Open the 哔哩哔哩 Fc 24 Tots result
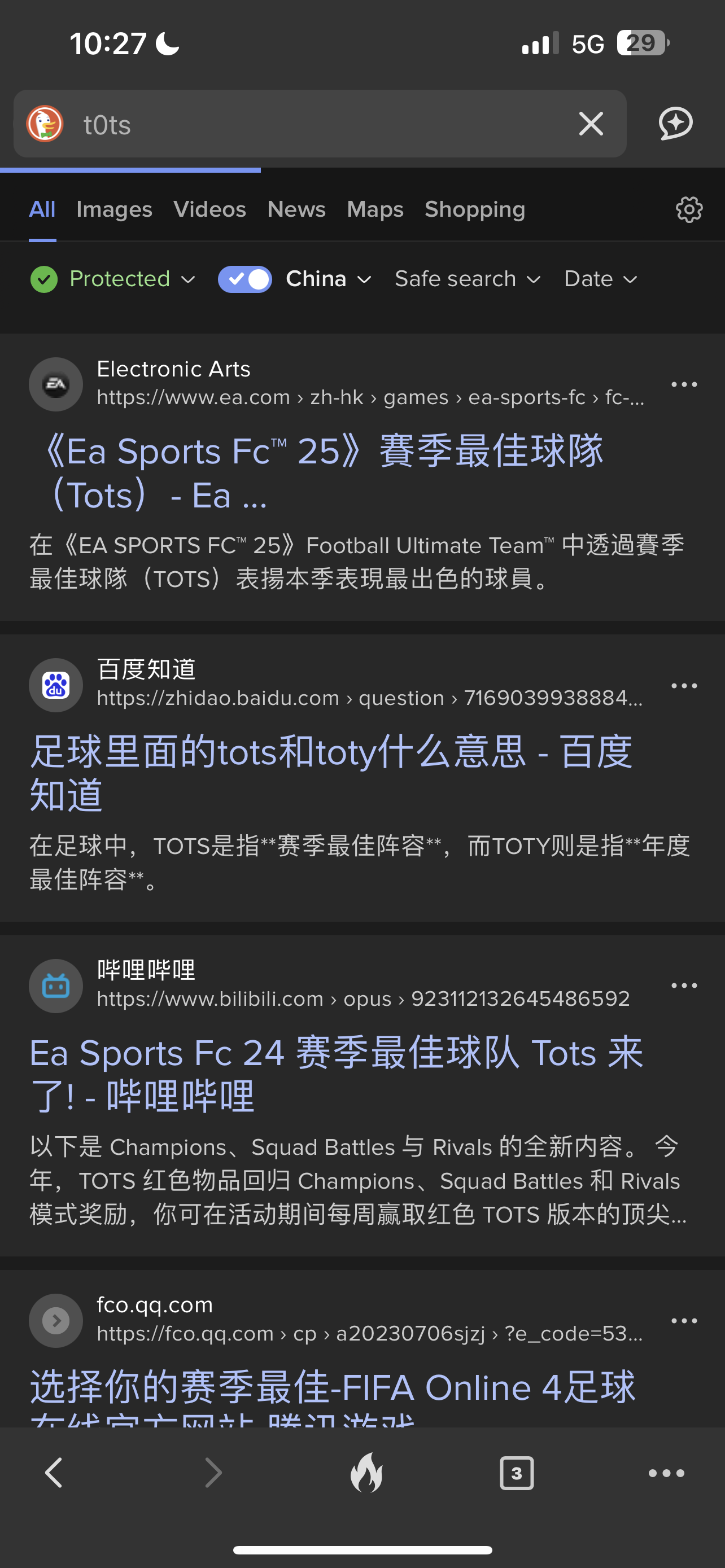 point(337,1074)
